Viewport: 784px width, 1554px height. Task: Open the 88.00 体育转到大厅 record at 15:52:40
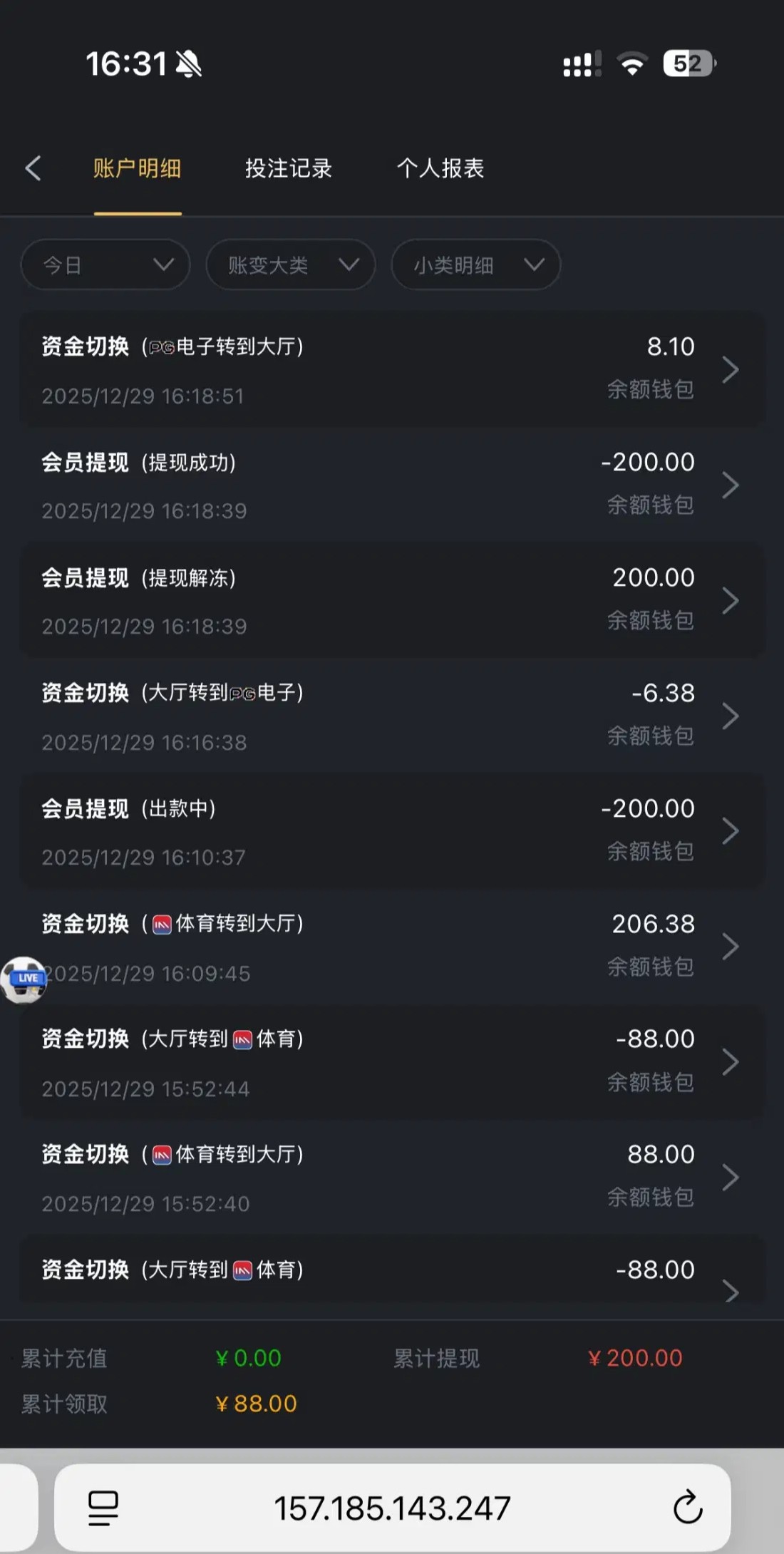click(392, 1178)
